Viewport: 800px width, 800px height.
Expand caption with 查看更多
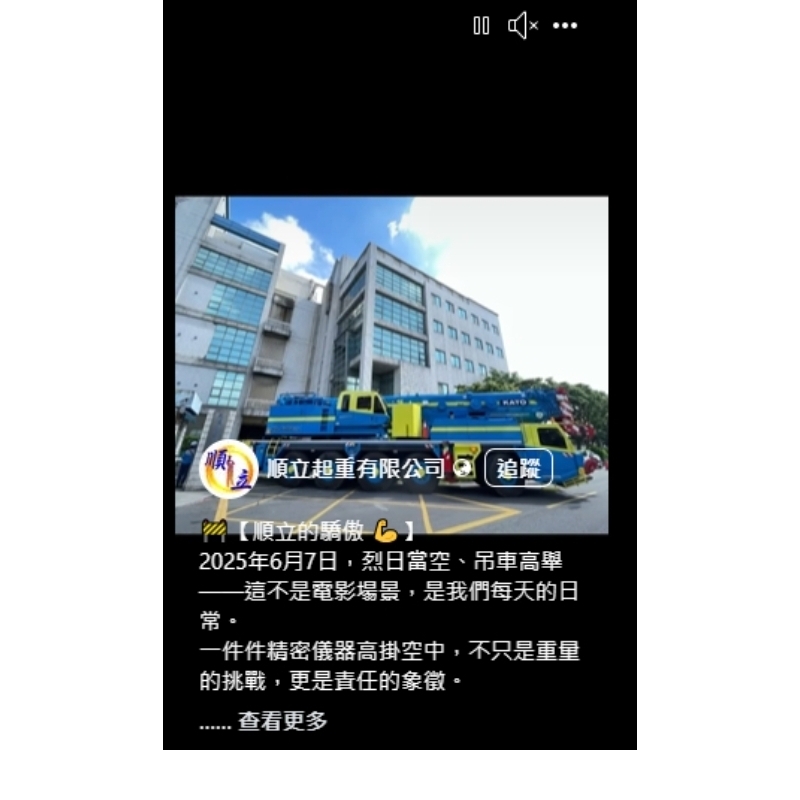pyautogui.click(x=282, y=721)
